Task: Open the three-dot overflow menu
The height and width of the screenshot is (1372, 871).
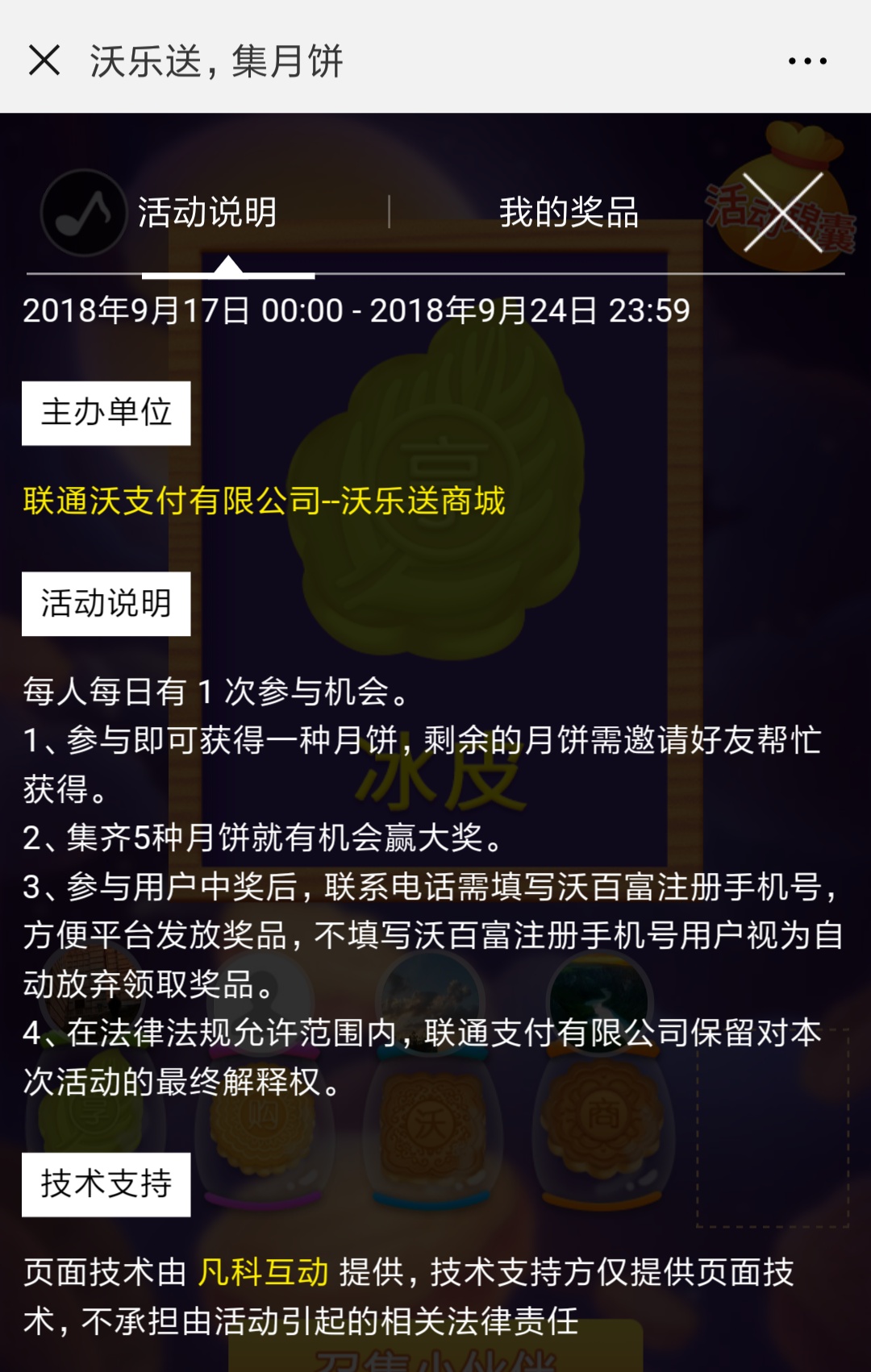Action: 807,61
